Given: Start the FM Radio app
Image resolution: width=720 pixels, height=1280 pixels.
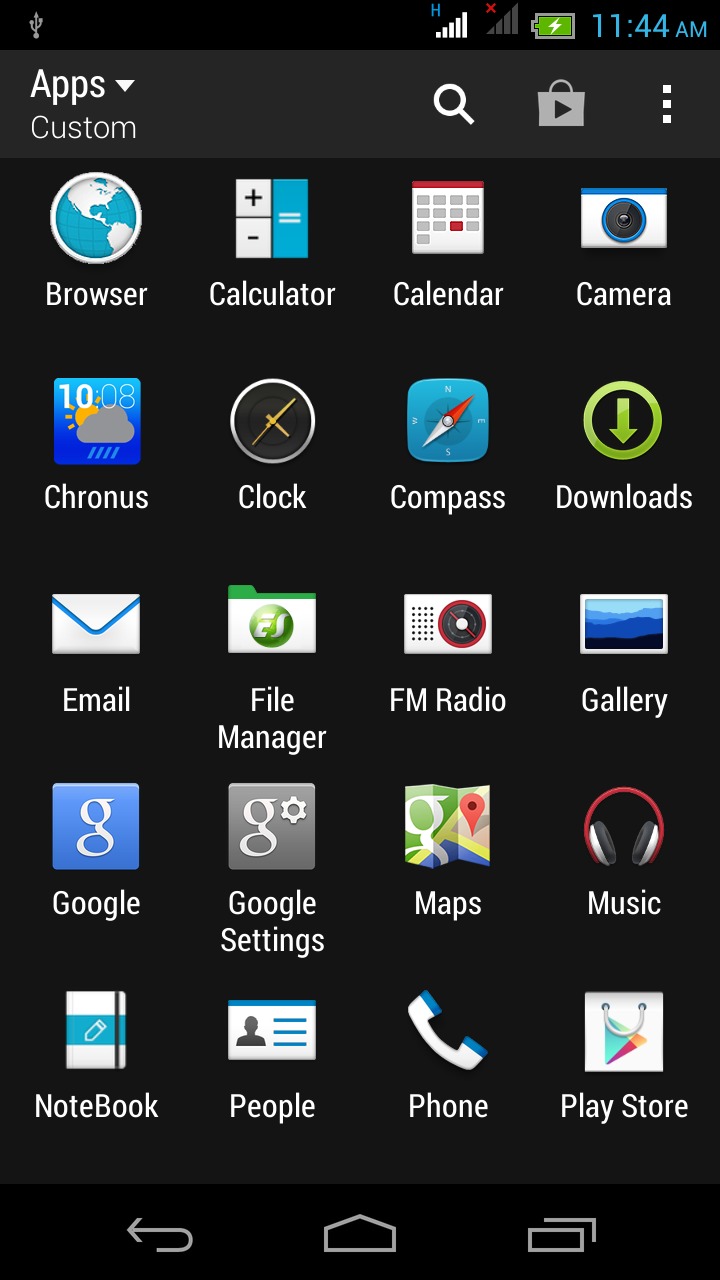Looking at the screenshot, I should point(448,648).
